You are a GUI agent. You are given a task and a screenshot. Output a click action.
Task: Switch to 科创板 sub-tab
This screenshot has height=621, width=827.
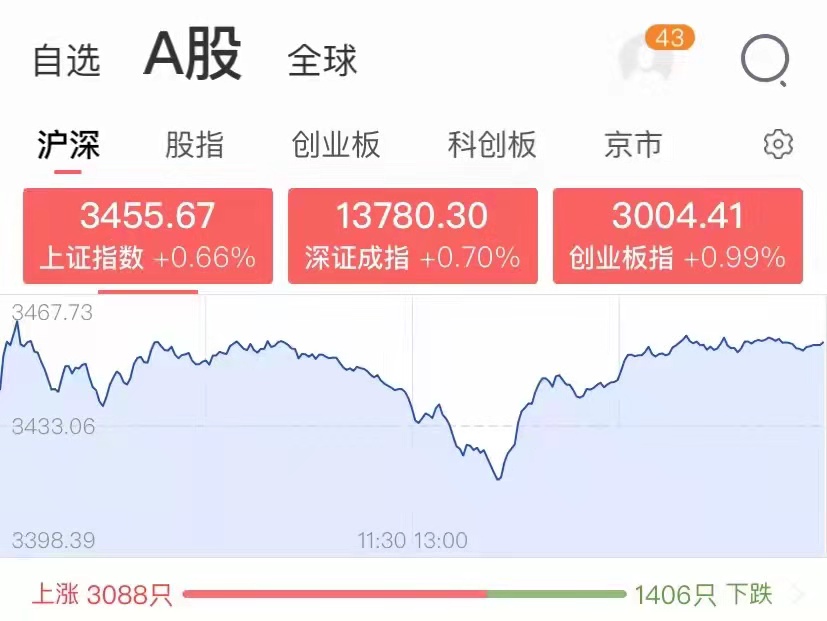coord(492,145)
